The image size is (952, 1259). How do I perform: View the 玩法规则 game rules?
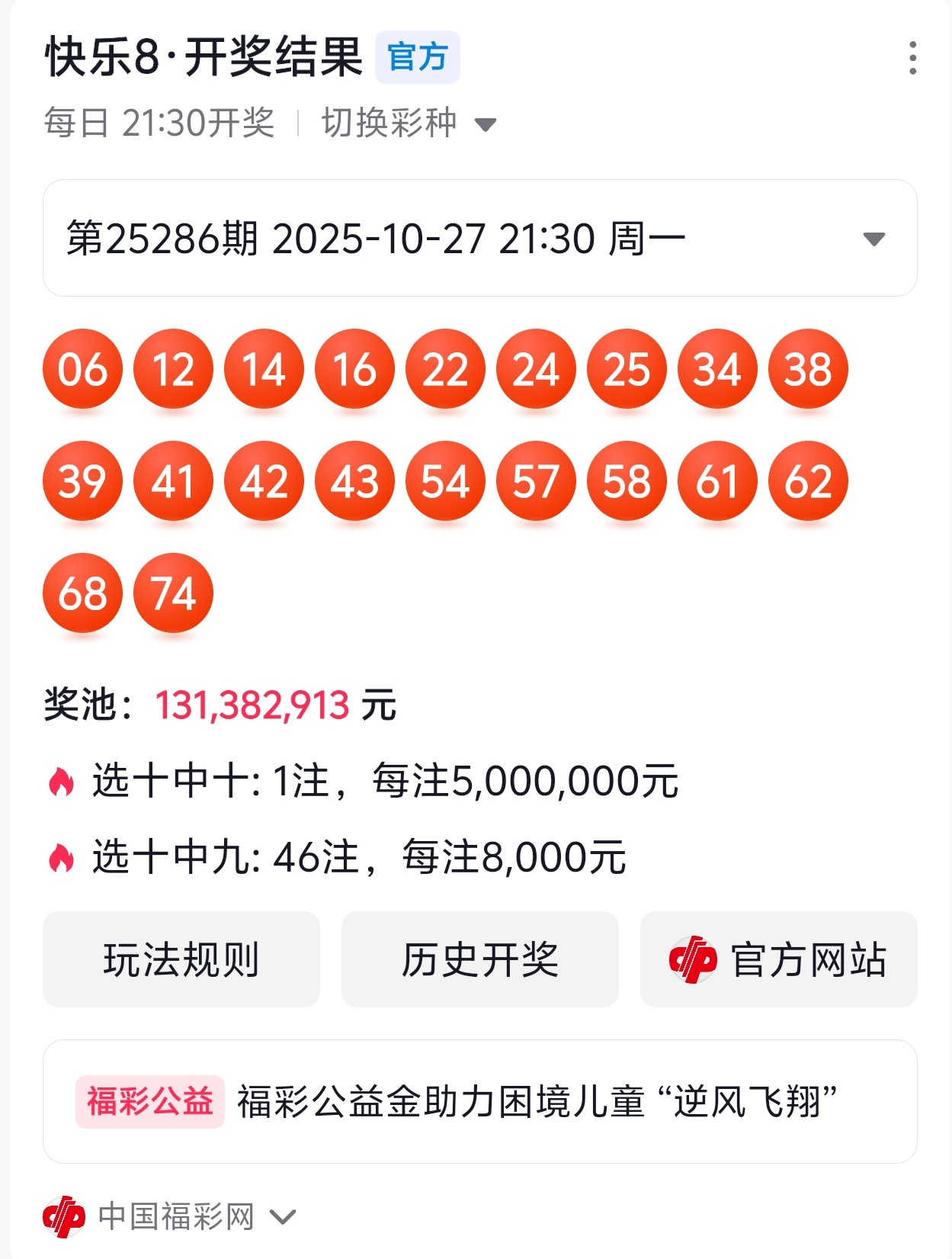[181, 959]
